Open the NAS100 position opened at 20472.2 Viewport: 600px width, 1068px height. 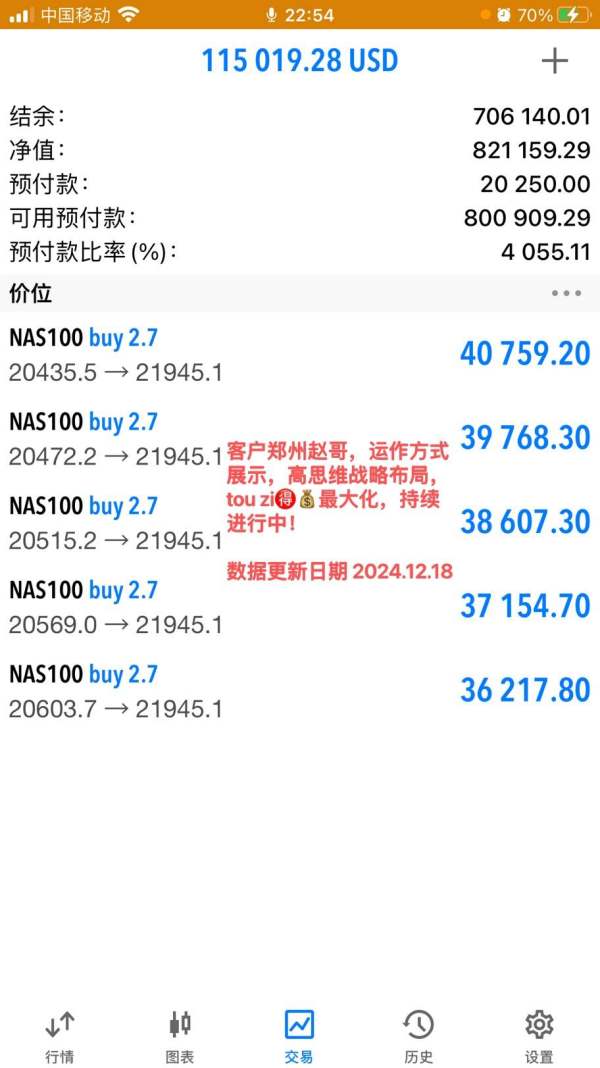300,439
